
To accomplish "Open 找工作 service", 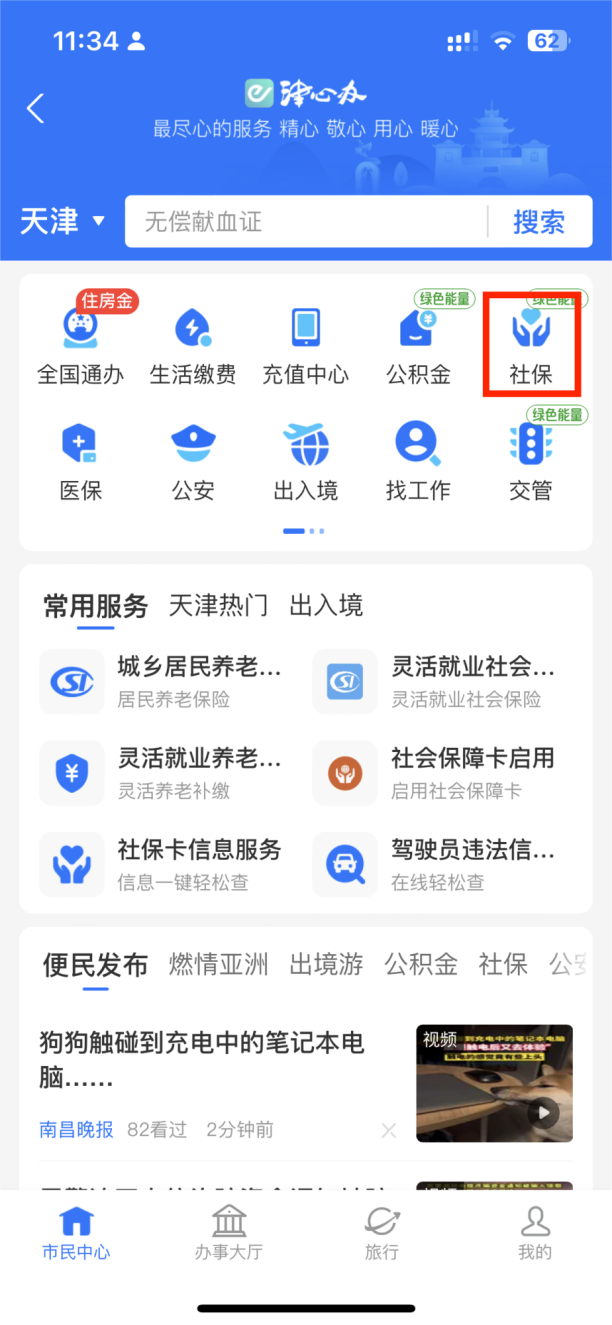I will pos(419,461).
